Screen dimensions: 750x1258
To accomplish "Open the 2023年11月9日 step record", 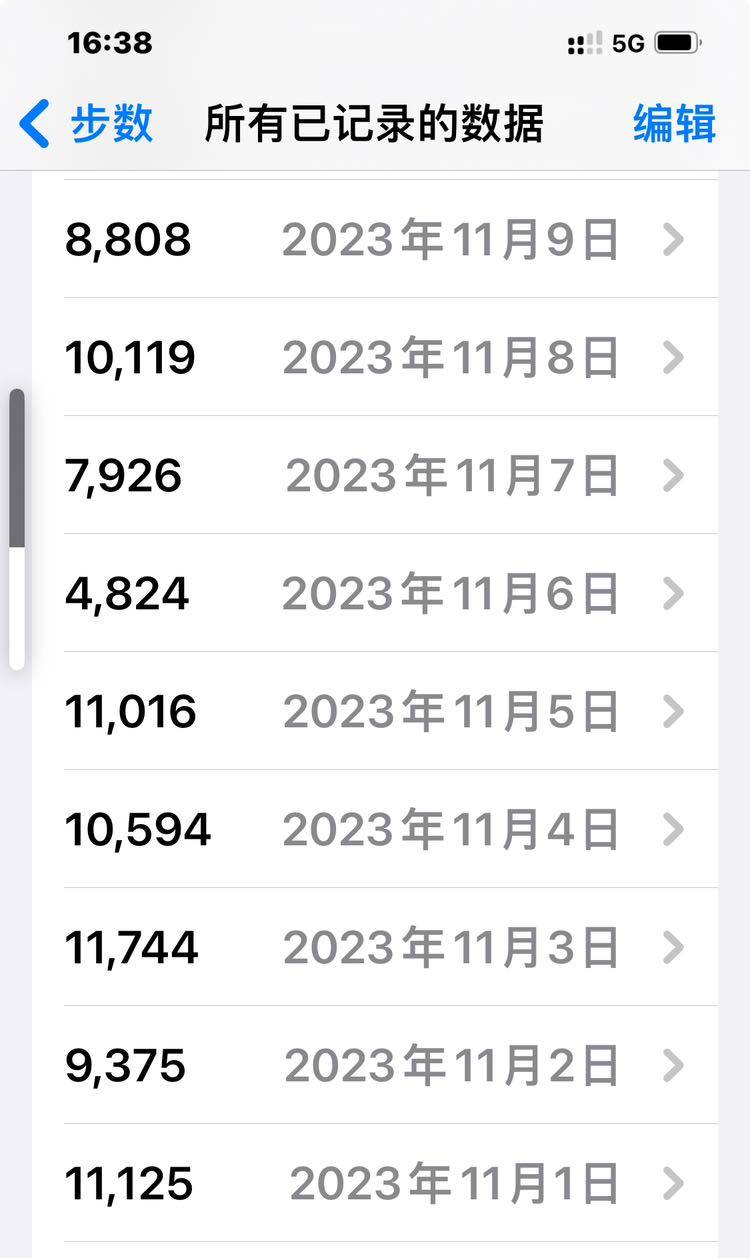I will point(390,240).
